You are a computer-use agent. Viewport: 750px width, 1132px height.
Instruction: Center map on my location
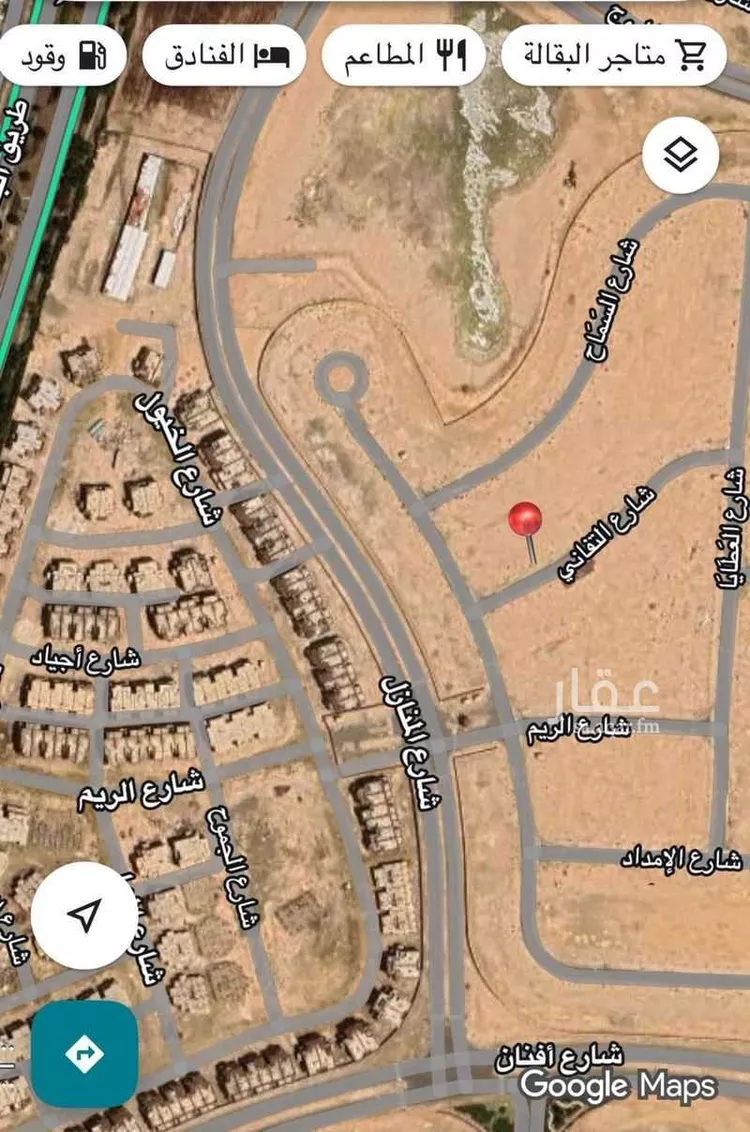tap(85, 915)
